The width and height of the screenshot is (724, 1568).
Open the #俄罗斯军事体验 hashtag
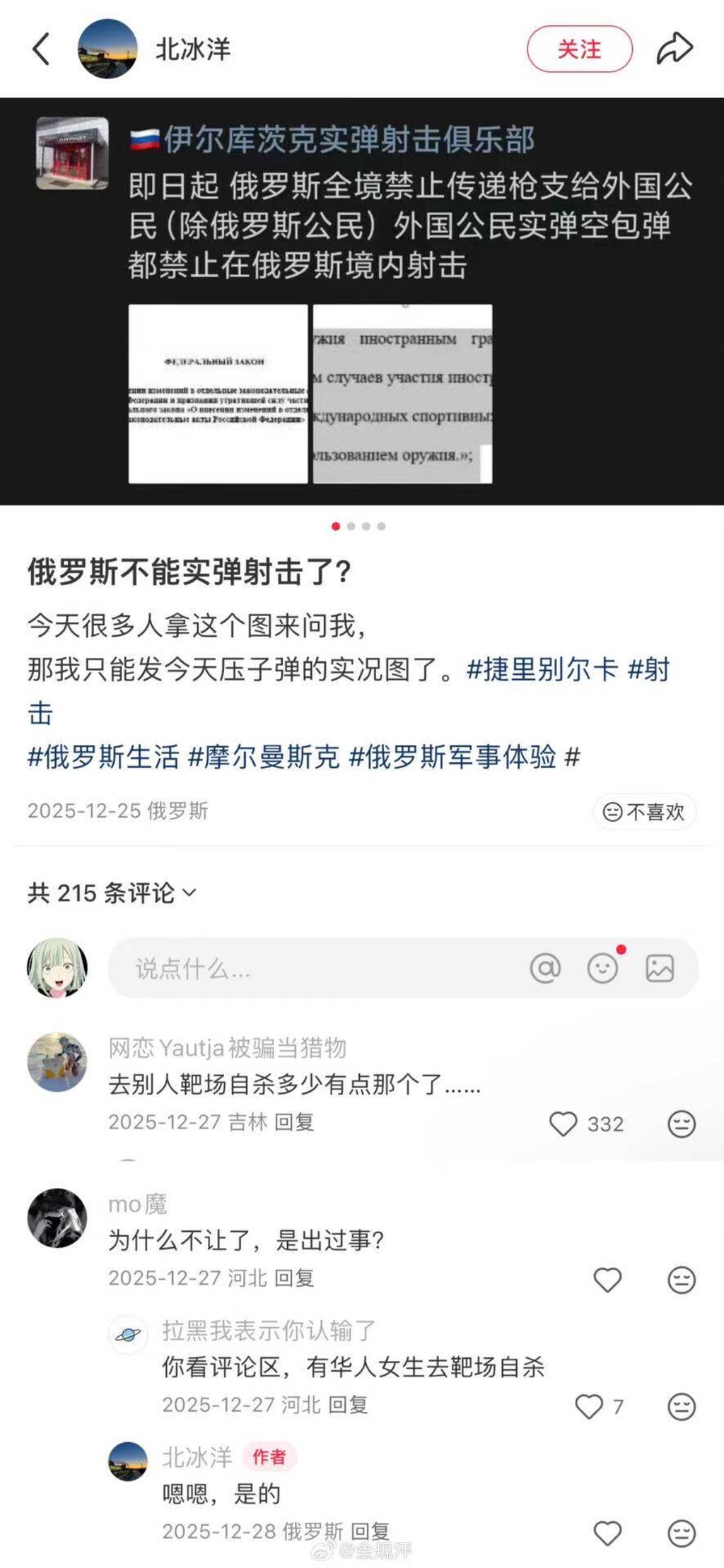[x=452, y=757]
